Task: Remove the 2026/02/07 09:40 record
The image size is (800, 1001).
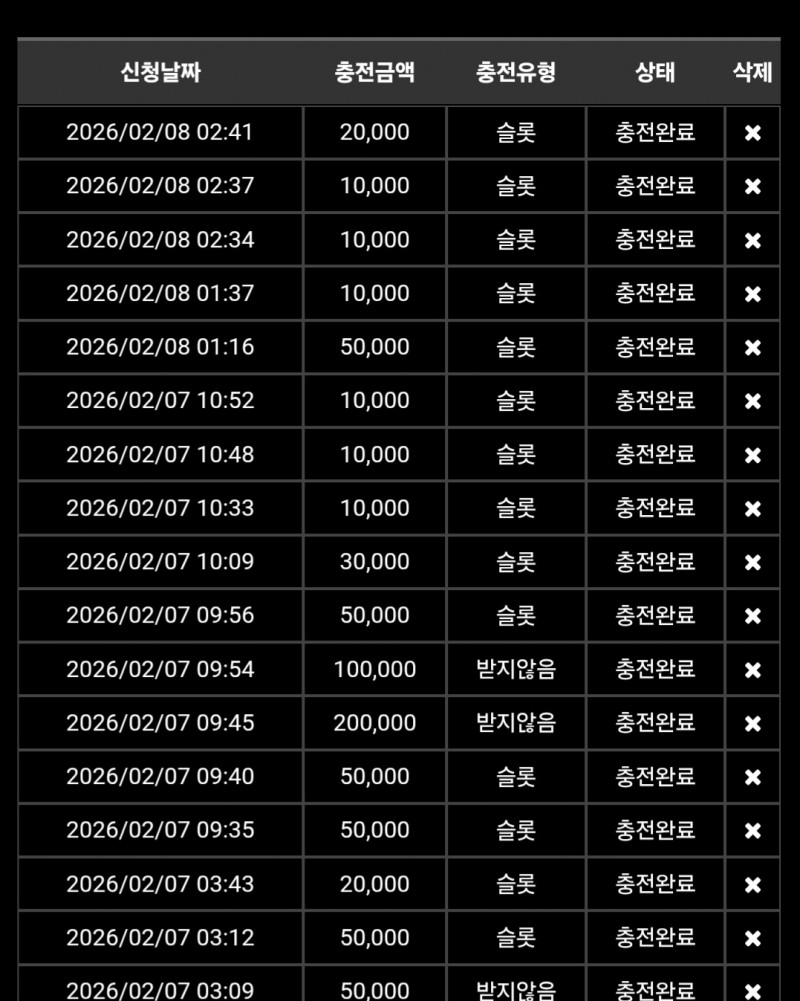Action: click(x=753, y=777)
